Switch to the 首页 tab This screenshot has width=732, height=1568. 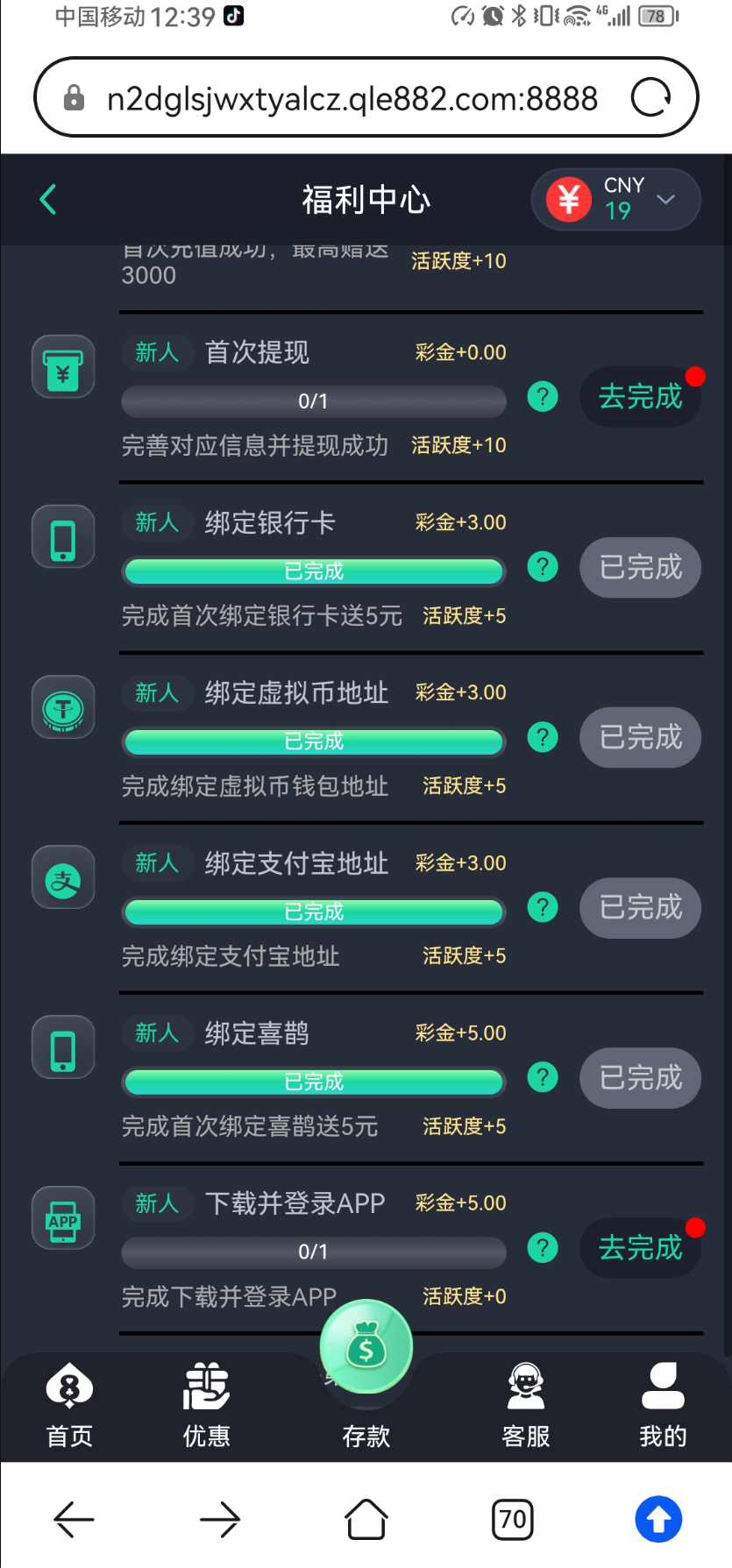(69, 1405)
